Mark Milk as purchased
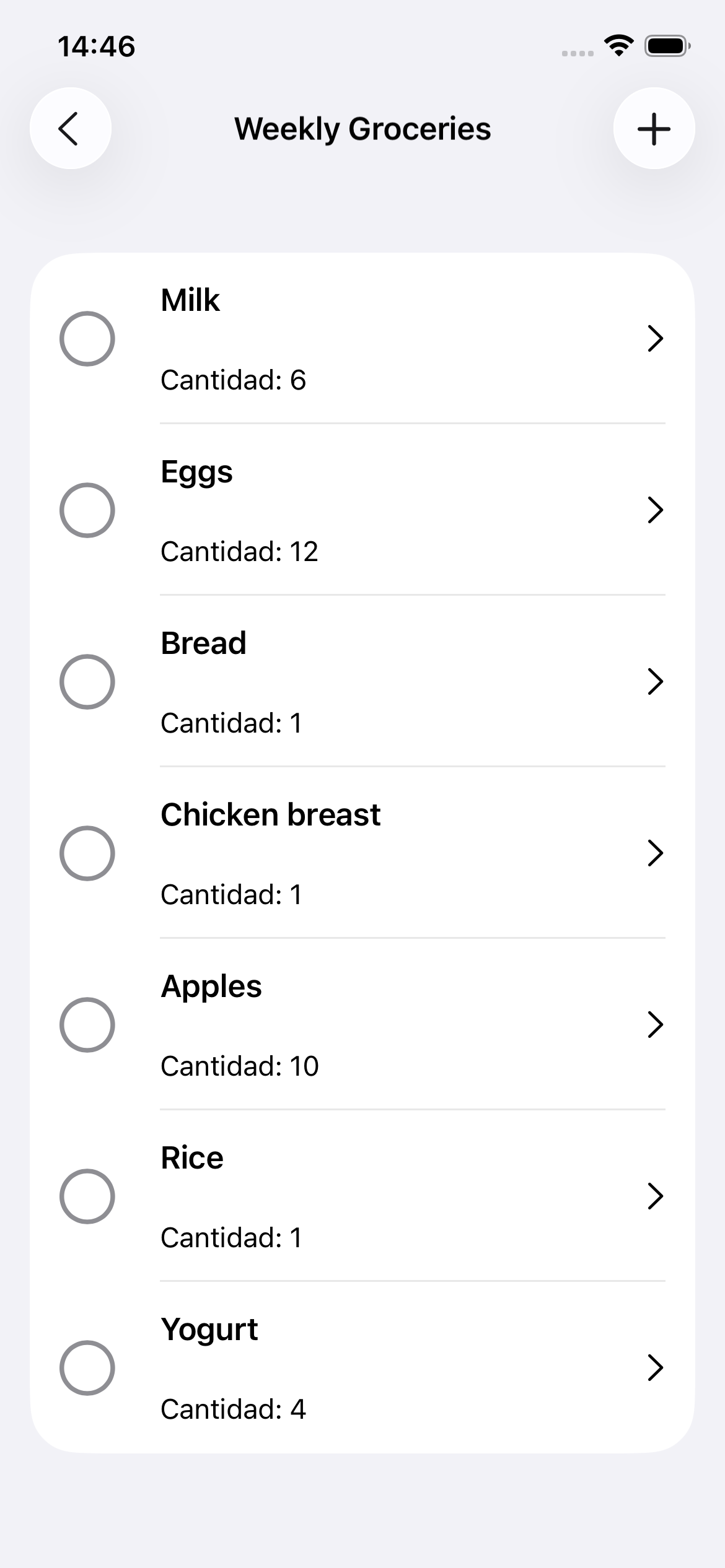The width and height of the screenshot is (725, 1568). pyautogui.click(x=87, y=339)
